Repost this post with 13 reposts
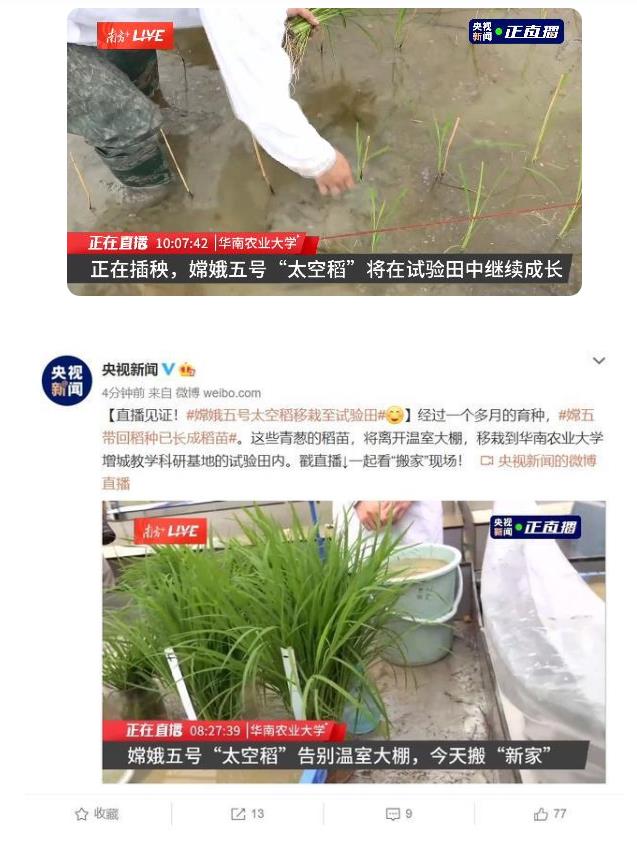The width and height of the screenshot is (637, 846). 247,814
